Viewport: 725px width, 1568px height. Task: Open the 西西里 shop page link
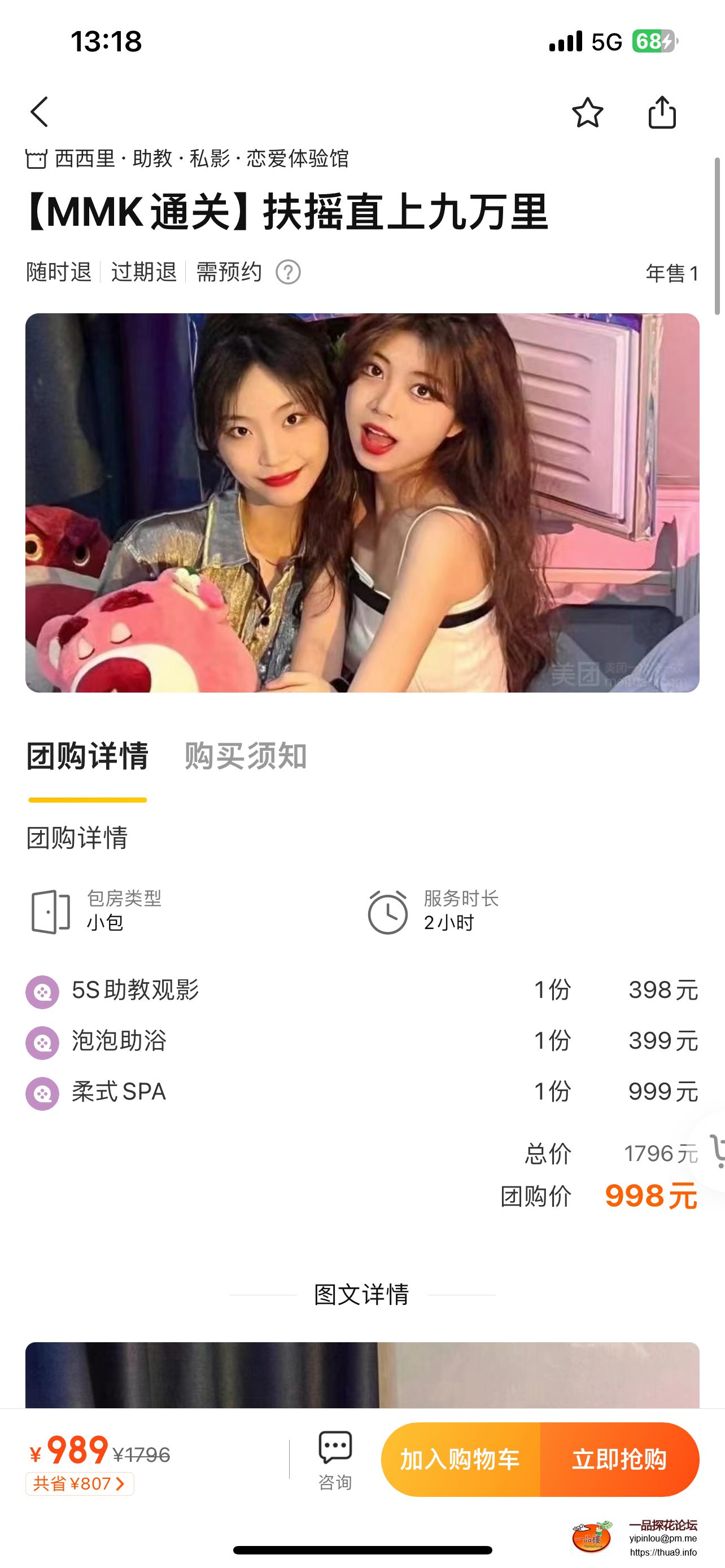pyautogui.click(x=187, y=159)
